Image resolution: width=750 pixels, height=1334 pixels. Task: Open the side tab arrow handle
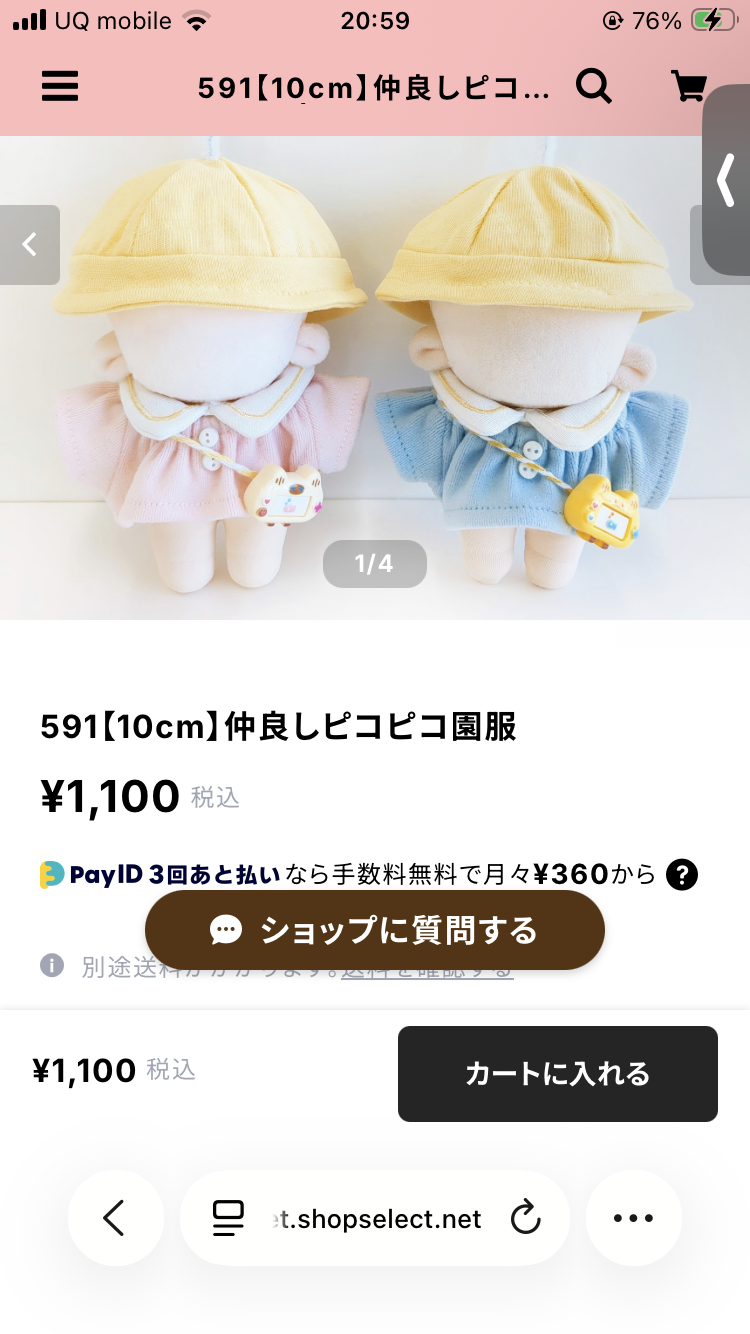[x=726, y=180]
